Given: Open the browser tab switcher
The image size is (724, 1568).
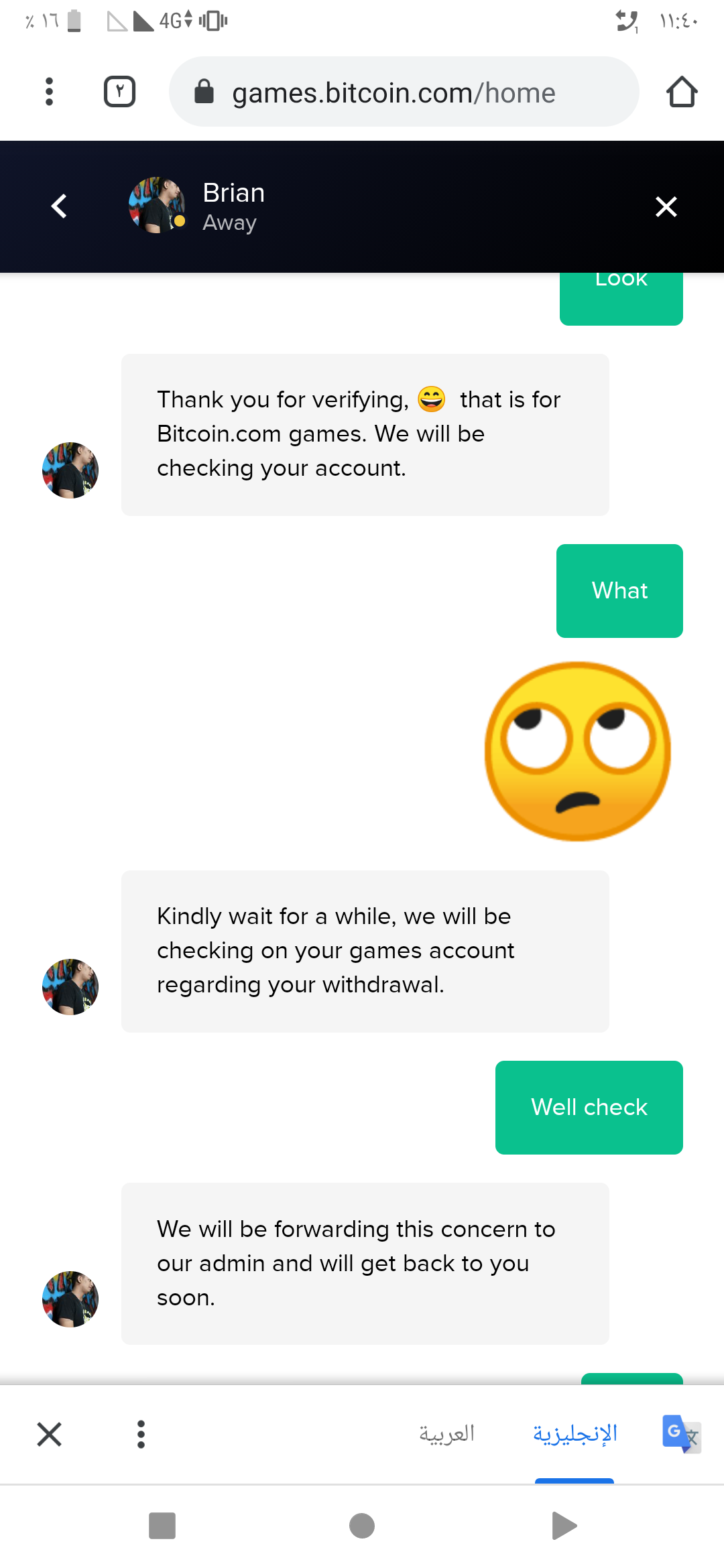Looking at the screenshot, I should click(120, 92).
